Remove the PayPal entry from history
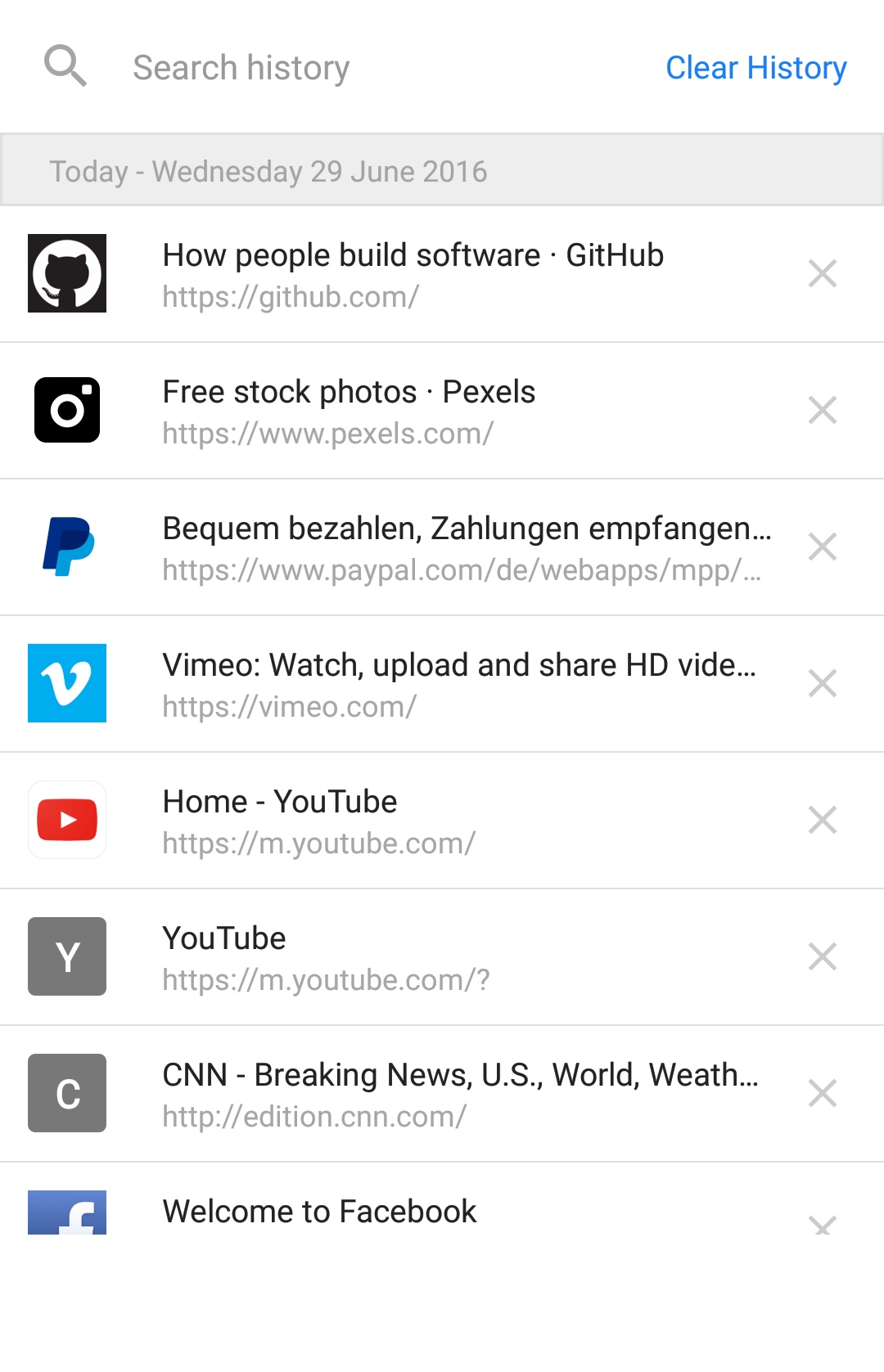884x1372 pixels. click(822, 547)
